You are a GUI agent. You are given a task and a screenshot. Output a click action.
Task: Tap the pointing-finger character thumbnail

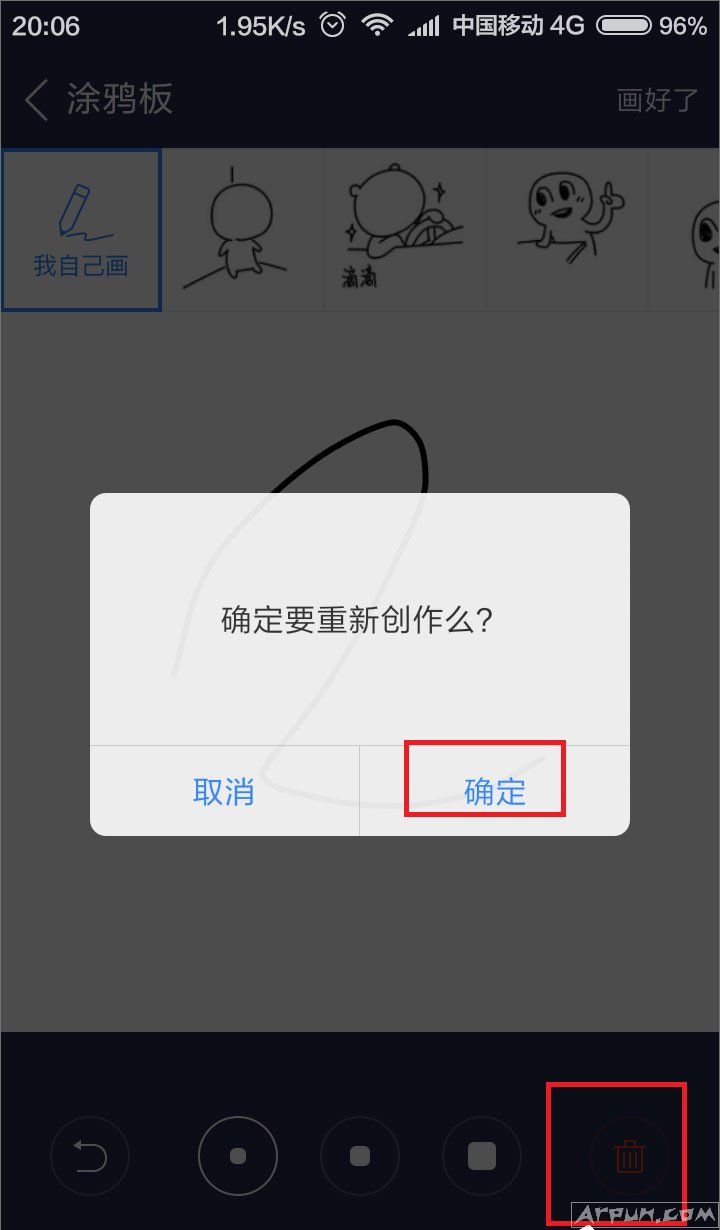567,230
